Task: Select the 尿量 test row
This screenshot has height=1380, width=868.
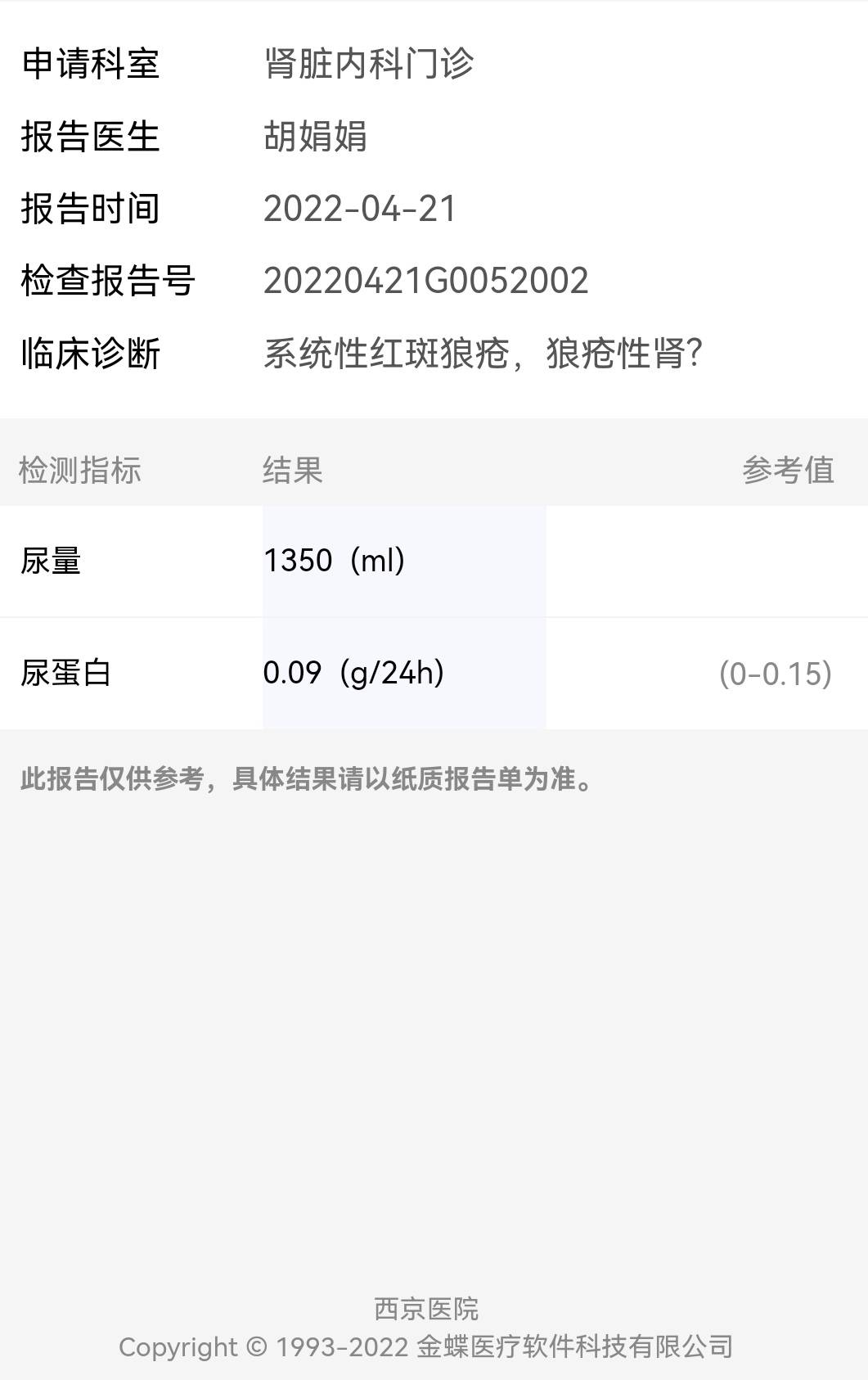Action: 49,561
